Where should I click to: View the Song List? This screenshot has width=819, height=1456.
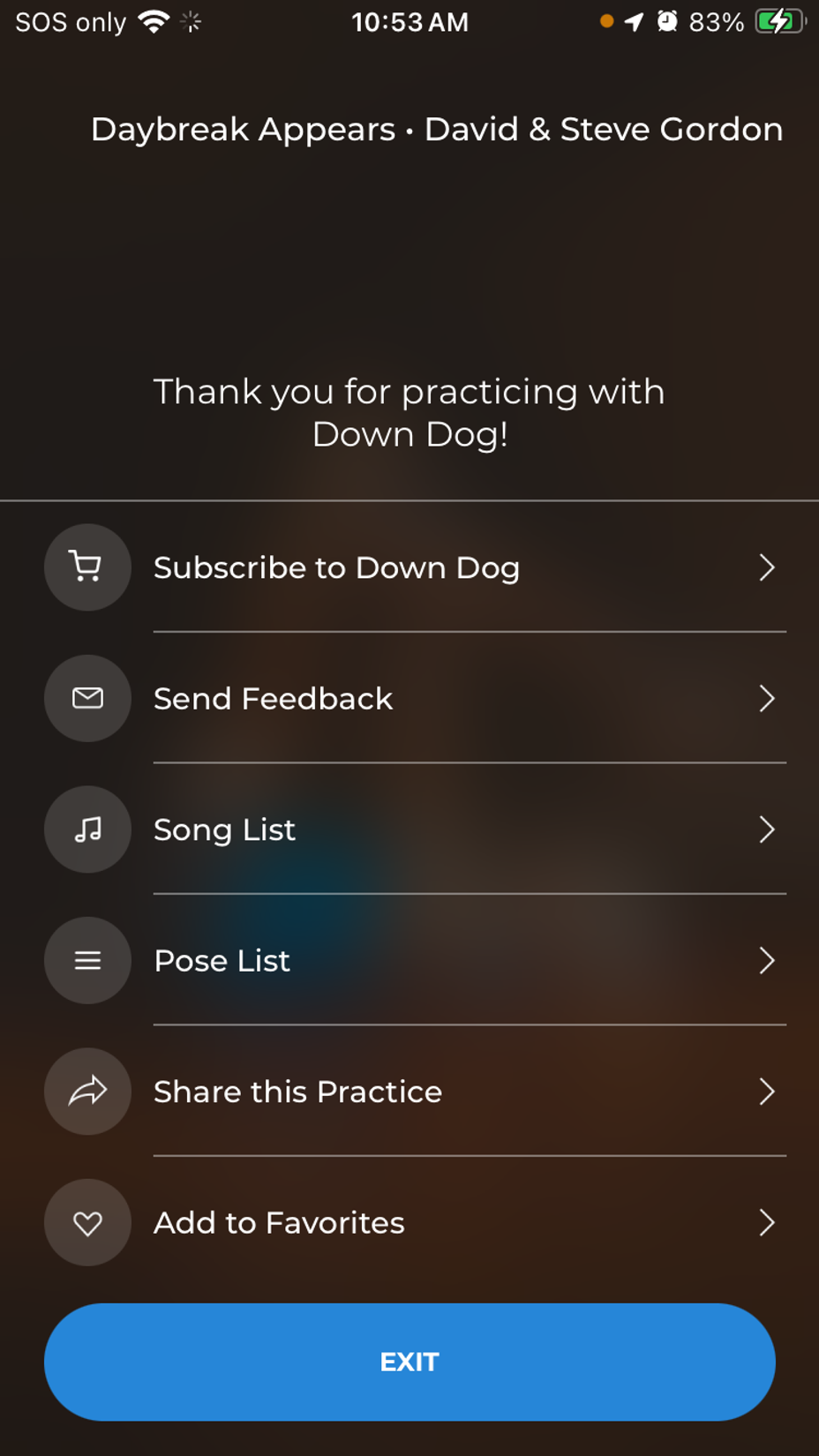[x=409, y=829]
